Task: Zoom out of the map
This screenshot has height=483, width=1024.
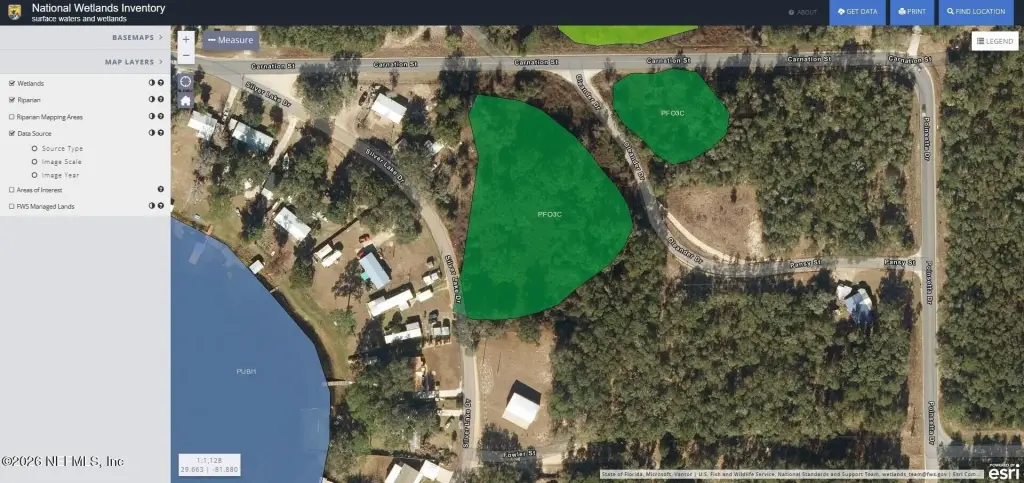Action: point(186,55)
